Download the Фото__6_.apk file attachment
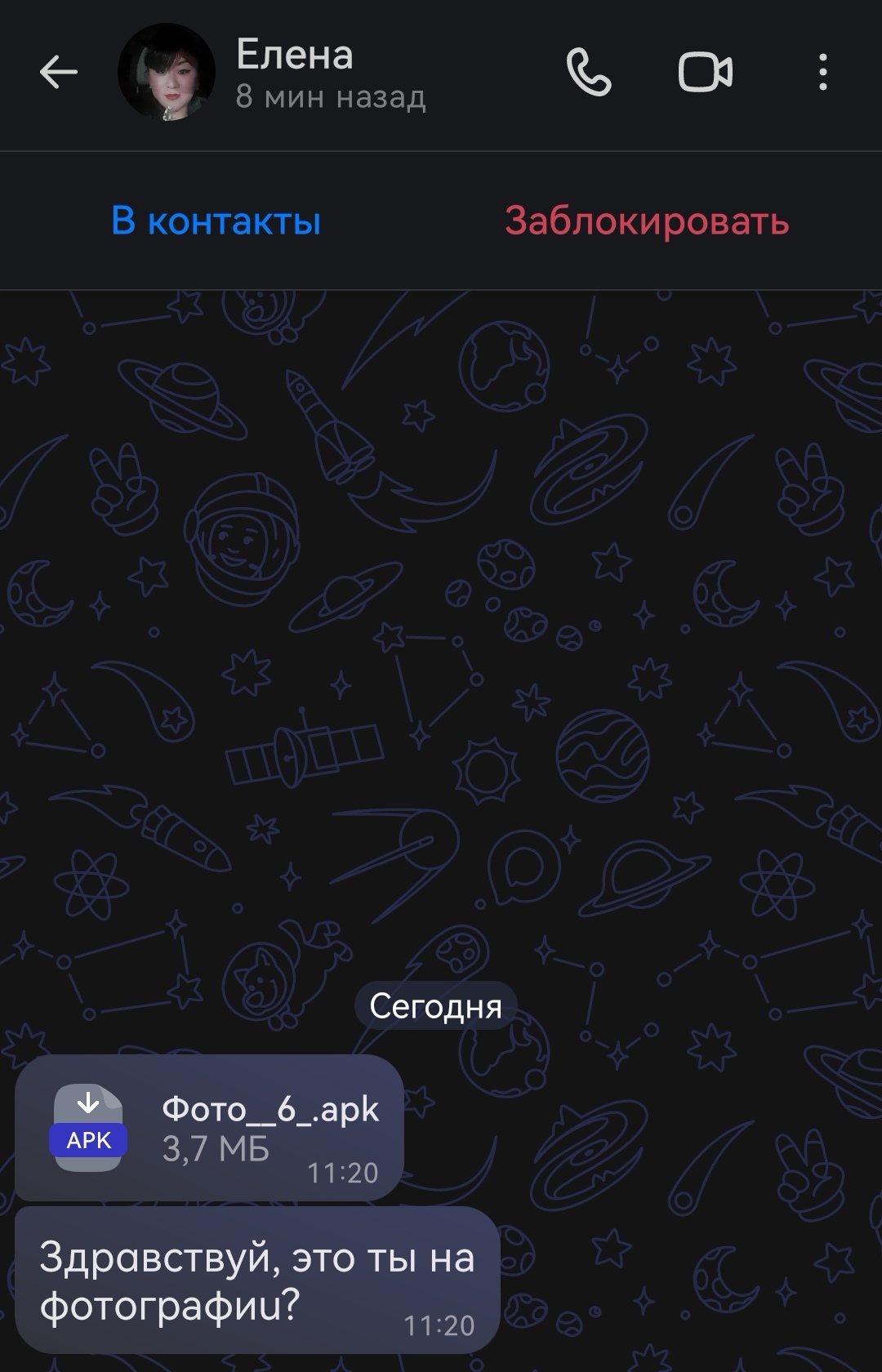The width and height of the screenshot is (882, 1372). [88, 1128]
